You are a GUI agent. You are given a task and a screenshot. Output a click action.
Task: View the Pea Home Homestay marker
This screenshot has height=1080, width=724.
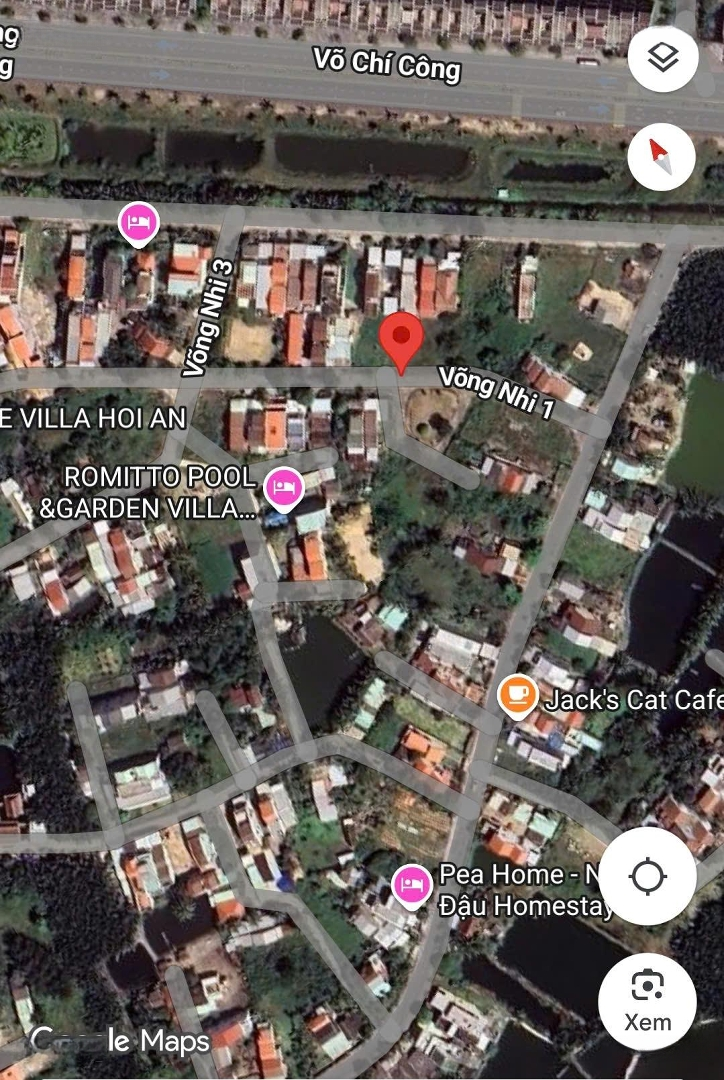(x=410, y=885)
